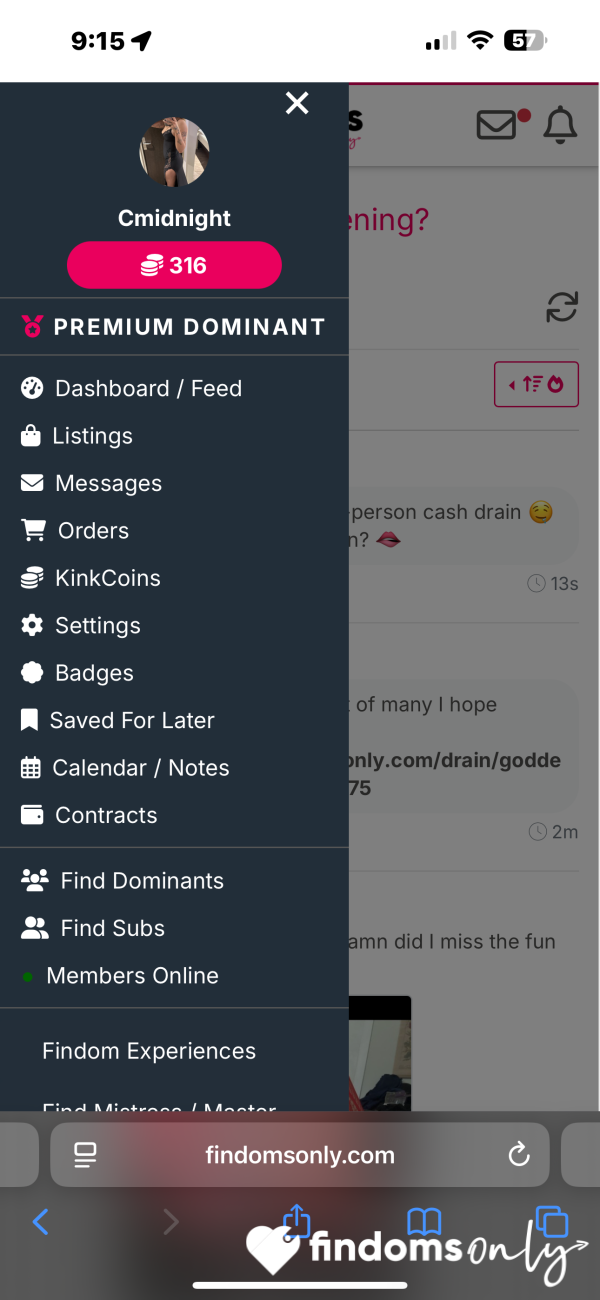Image resolution: width=600 pixels, height=1300 pixels.
Task: Open the notifications bell
Action: [x=560, y=125]
